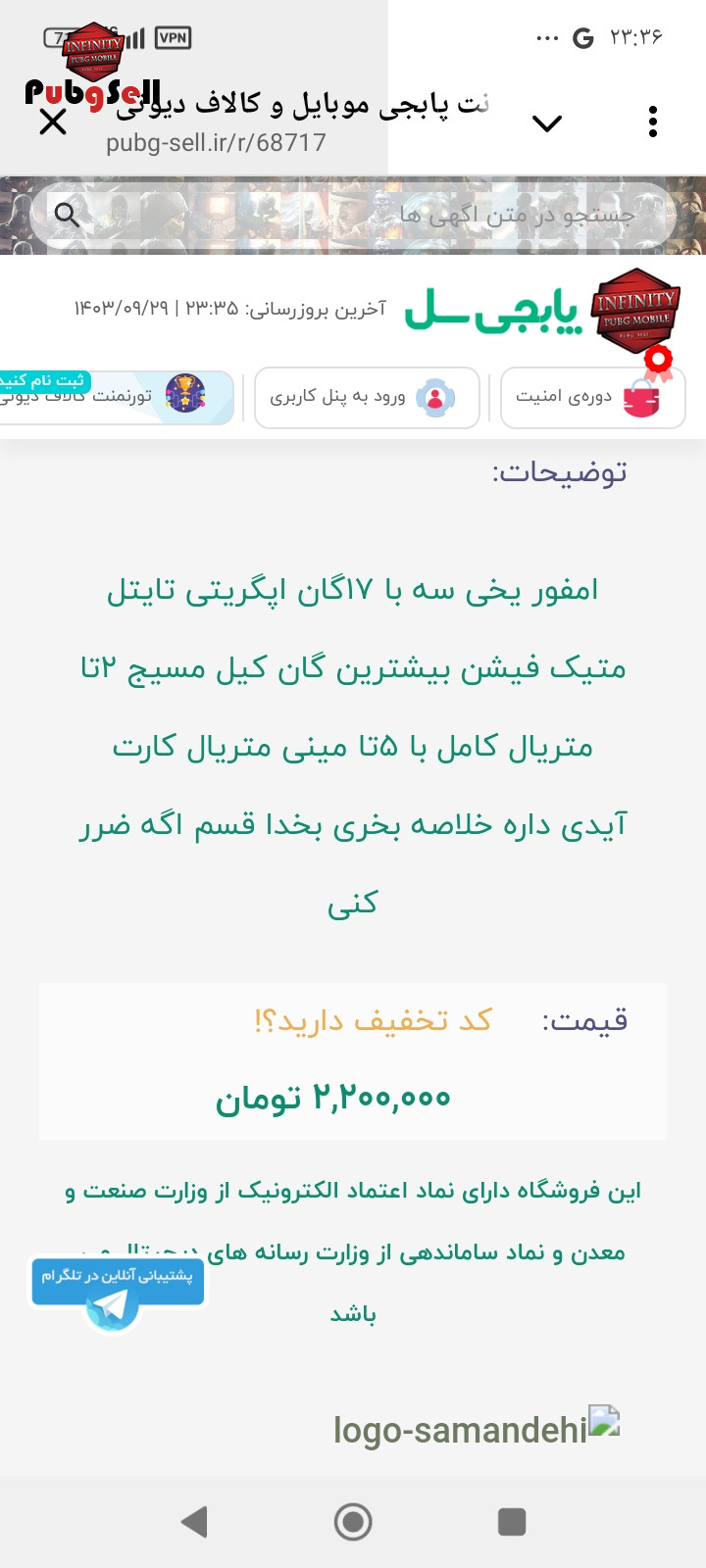
Task: Tap the پابجی سل site logo
Action: pos(542,310)
